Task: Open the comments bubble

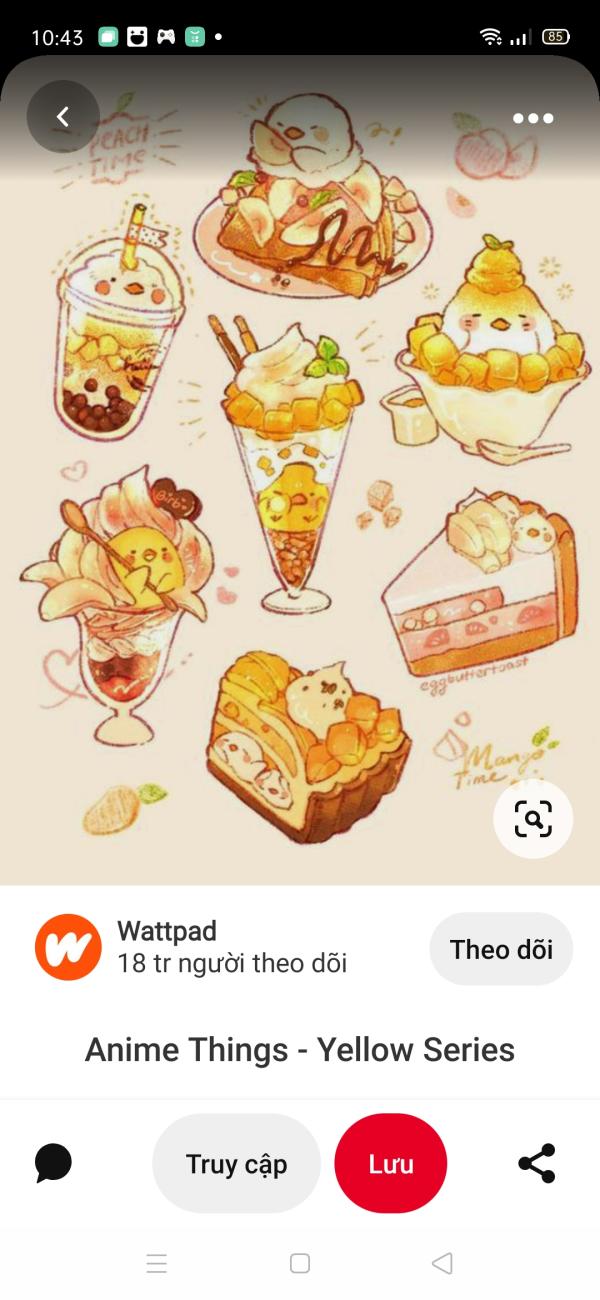Action: click(x=53, y=1163)
